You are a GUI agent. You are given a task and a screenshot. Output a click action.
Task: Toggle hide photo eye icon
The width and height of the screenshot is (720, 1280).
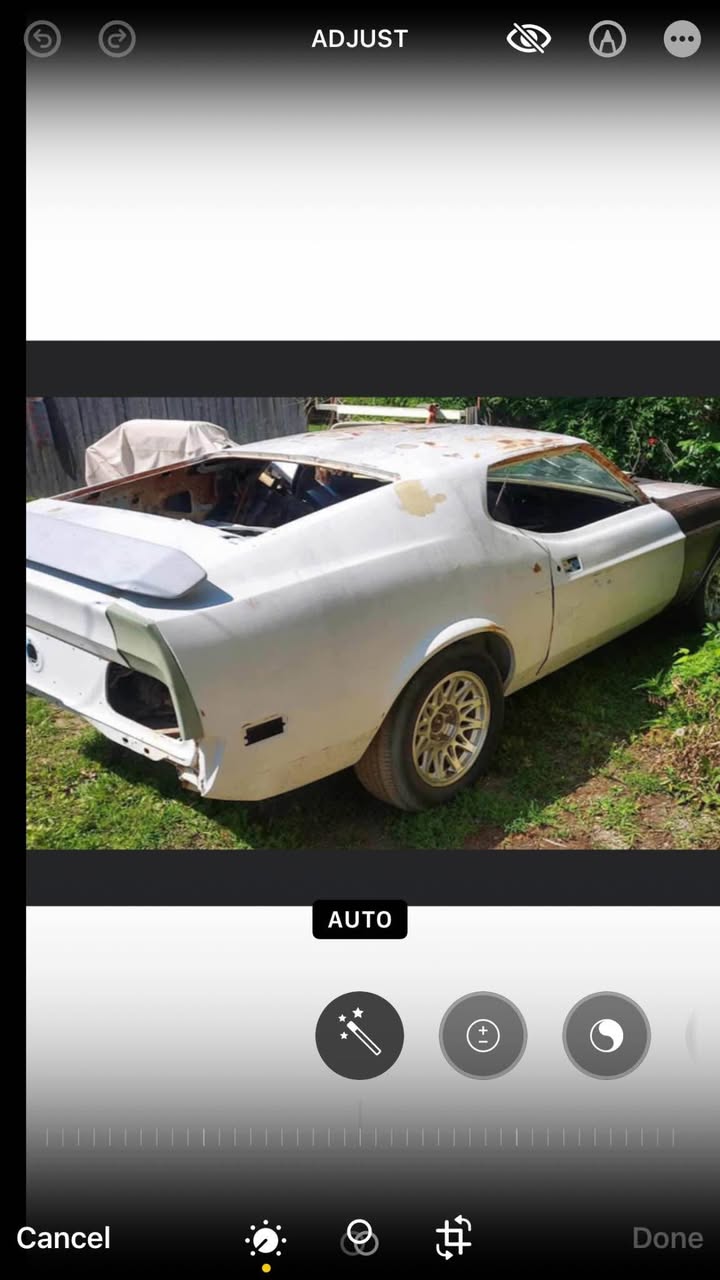coord(528,39)
